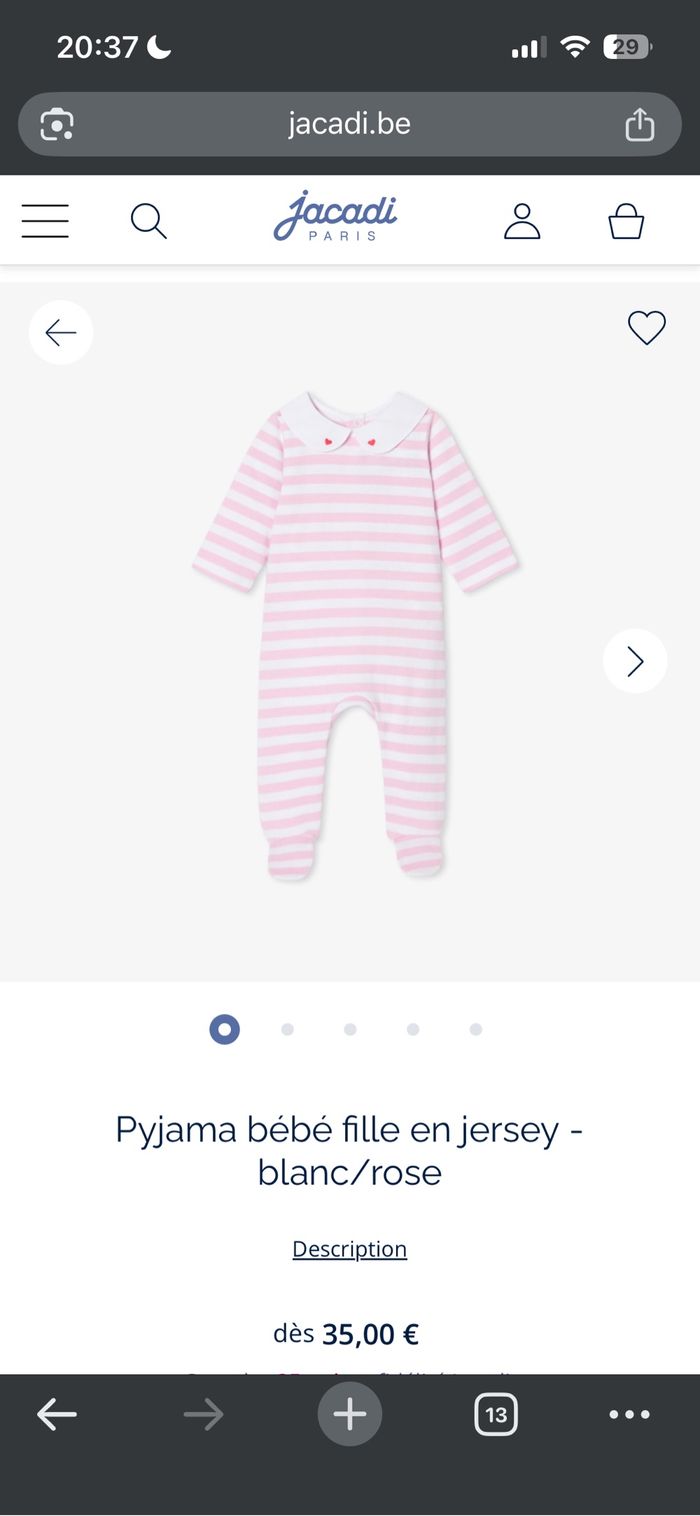Screen dimensions: 700x1516
Task: Open the shopping basket
Action: point(626,221)
